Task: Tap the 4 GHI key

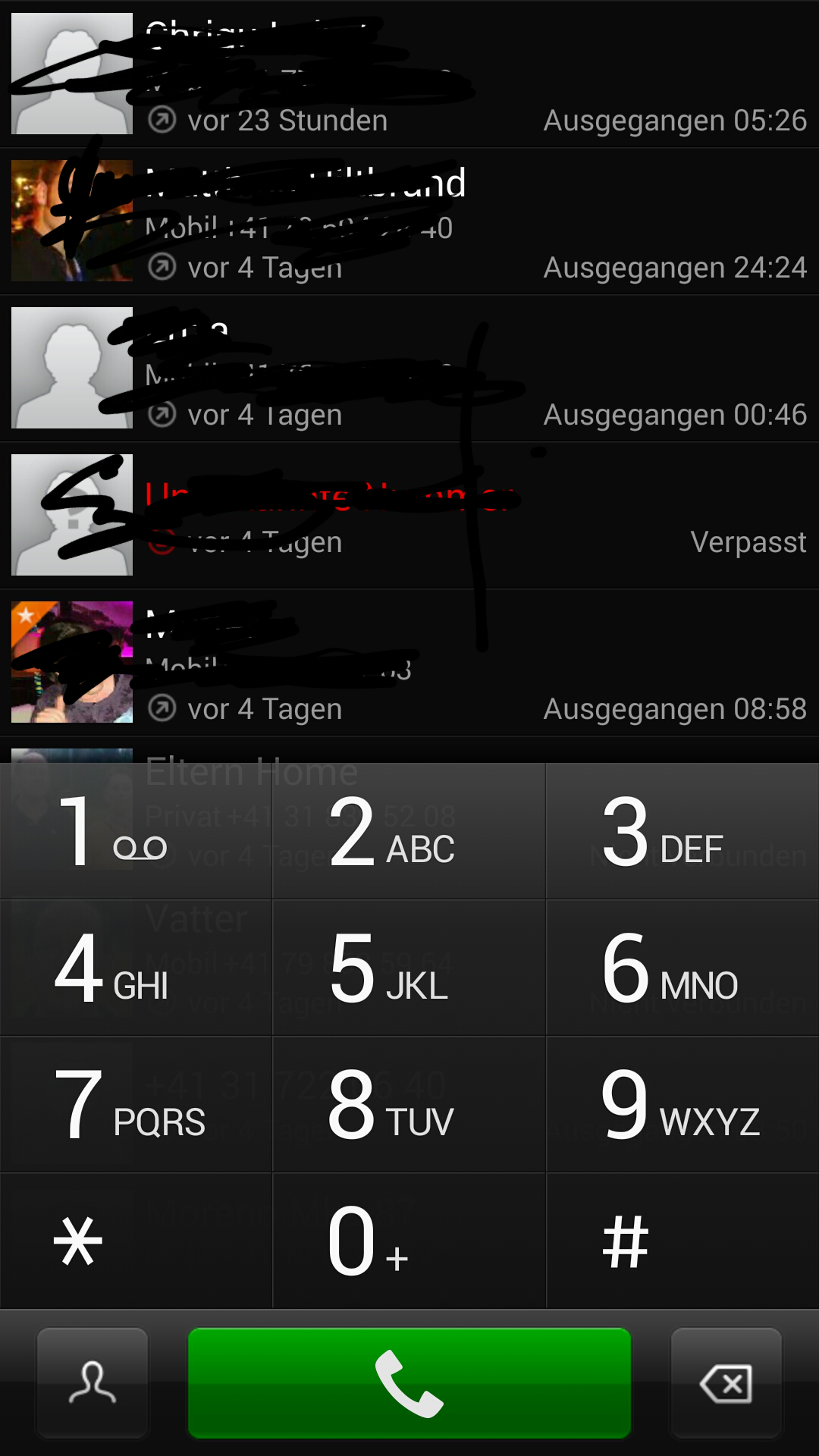Action: [136, 968]
